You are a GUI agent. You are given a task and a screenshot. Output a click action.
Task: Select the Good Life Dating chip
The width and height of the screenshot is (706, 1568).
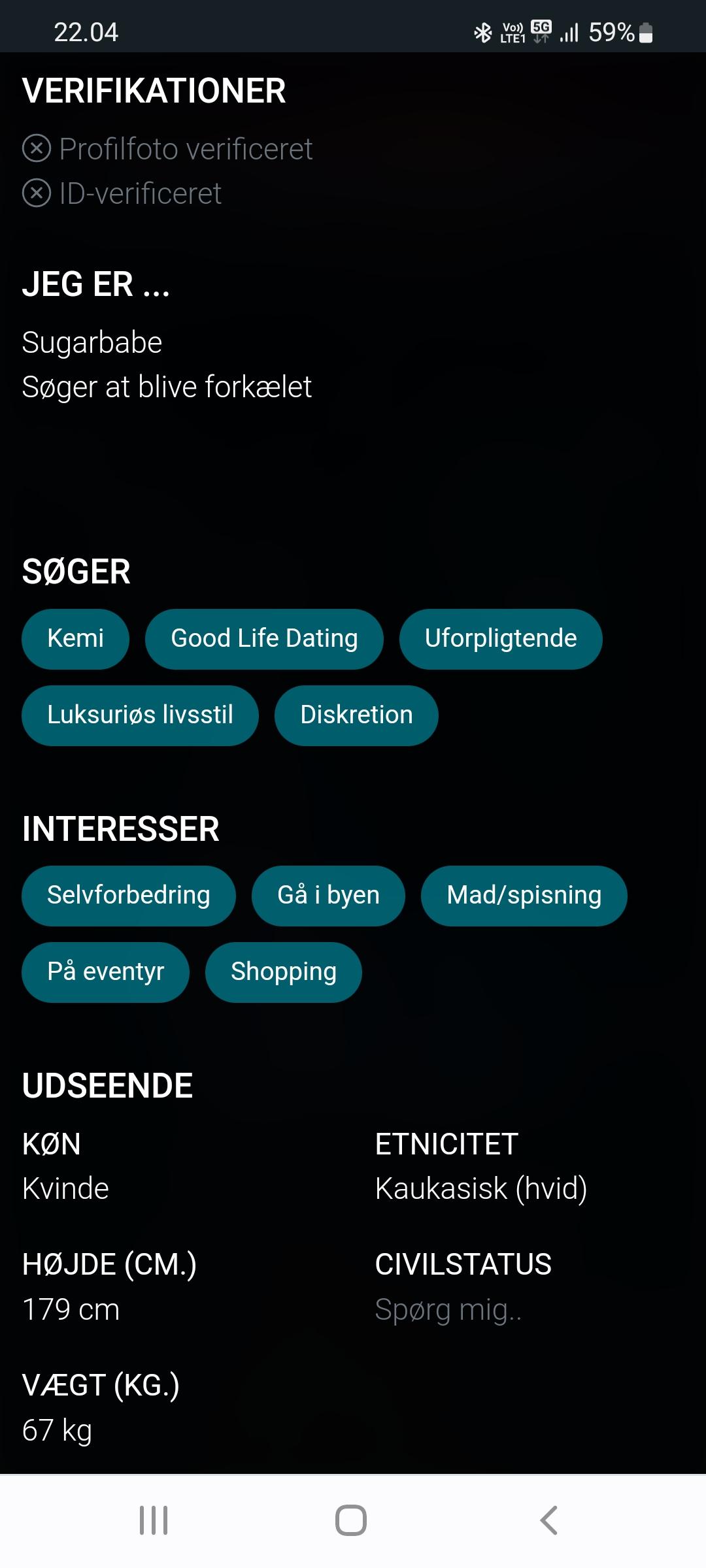(264, 639)
